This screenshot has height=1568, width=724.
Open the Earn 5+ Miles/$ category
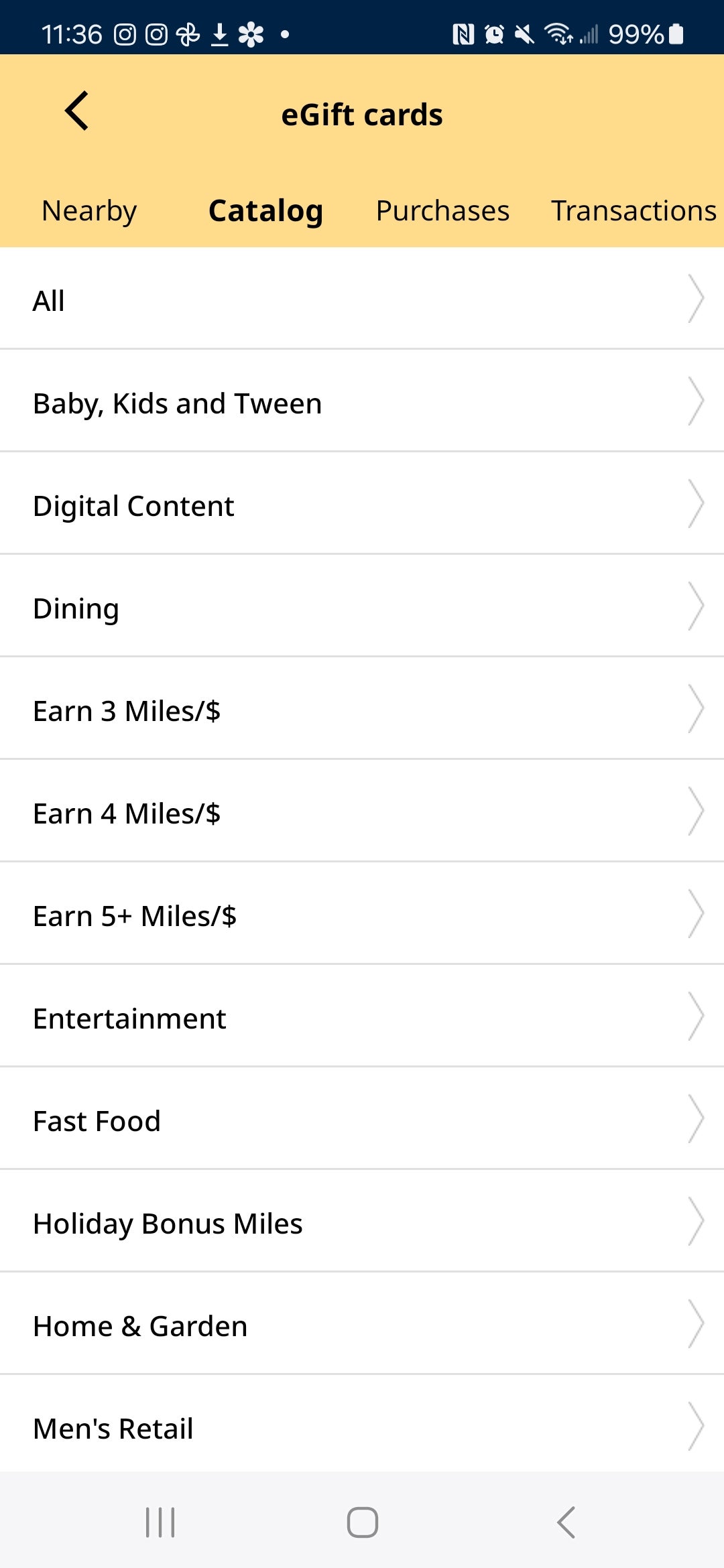362,915
